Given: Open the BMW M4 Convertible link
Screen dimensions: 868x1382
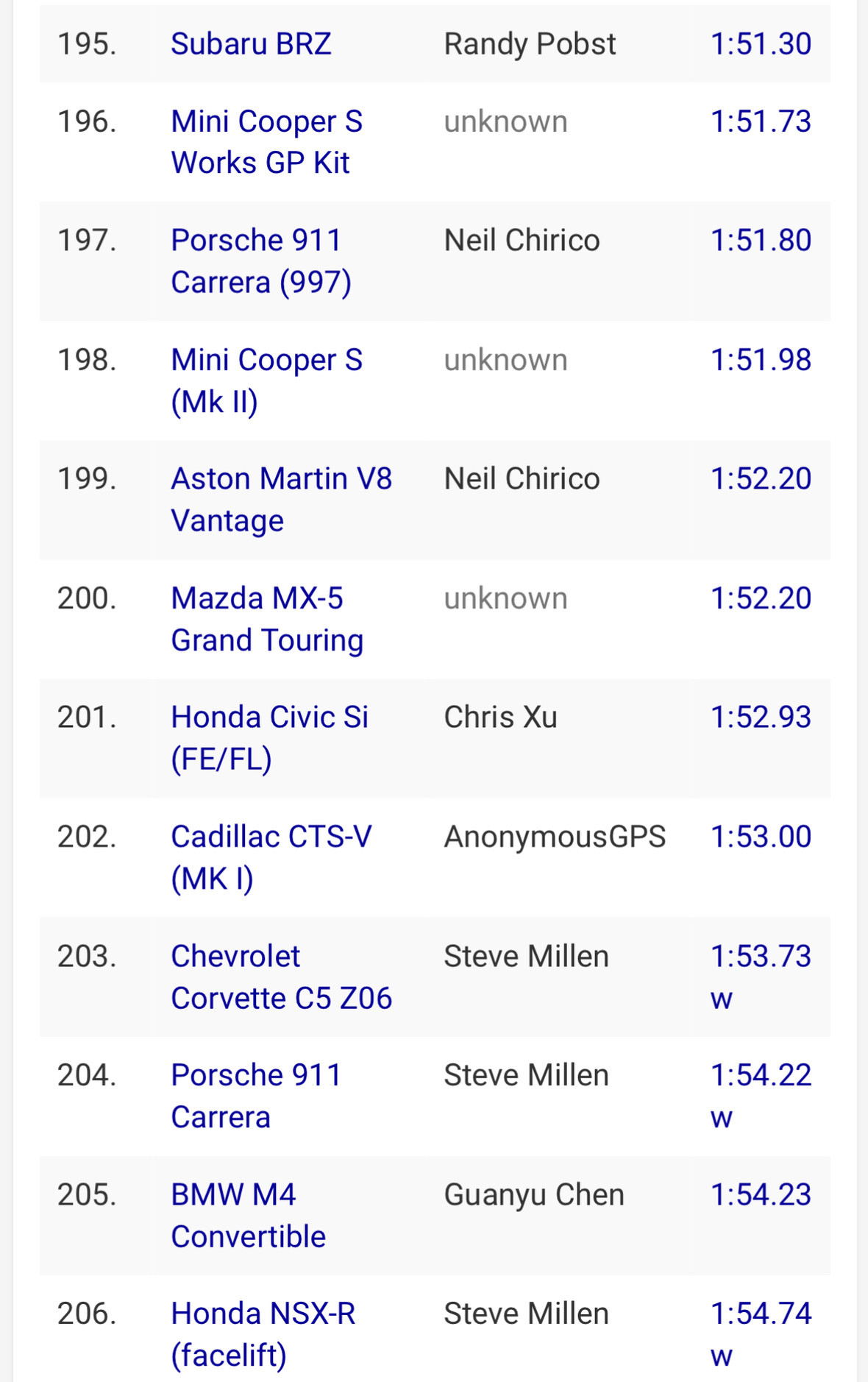Looking at the screenshot, I should pos(247,1214).
